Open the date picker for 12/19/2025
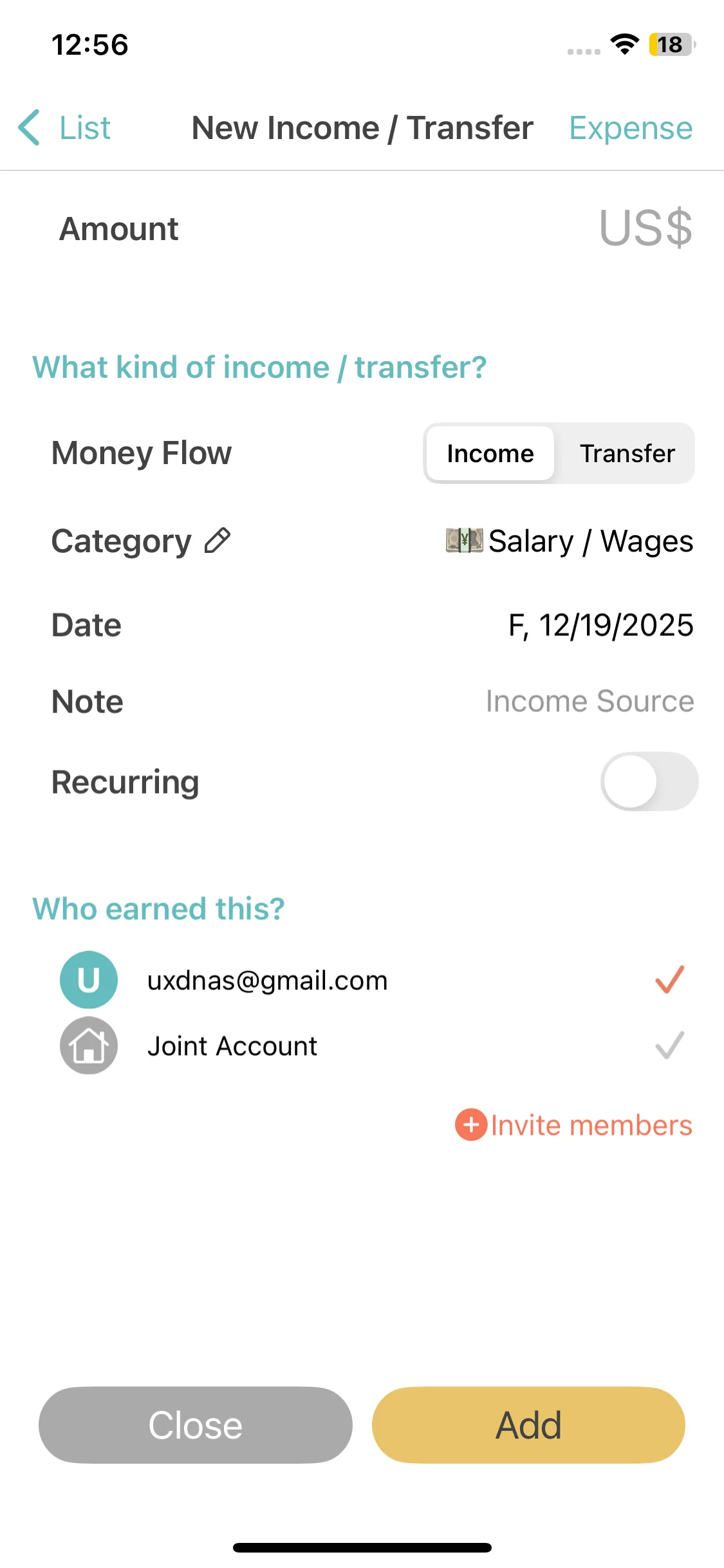The height and width of the screenshot is (1568, 724). 600,625
